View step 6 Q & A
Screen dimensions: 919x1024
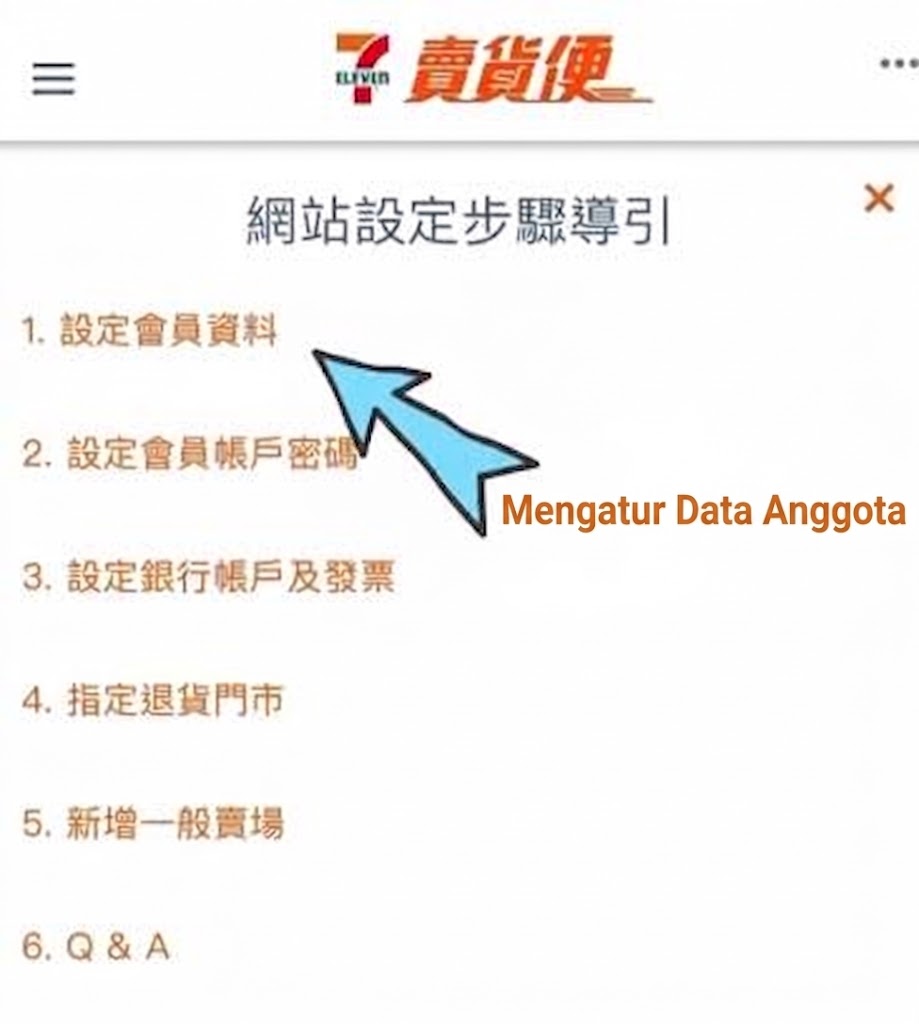[96, 946]
